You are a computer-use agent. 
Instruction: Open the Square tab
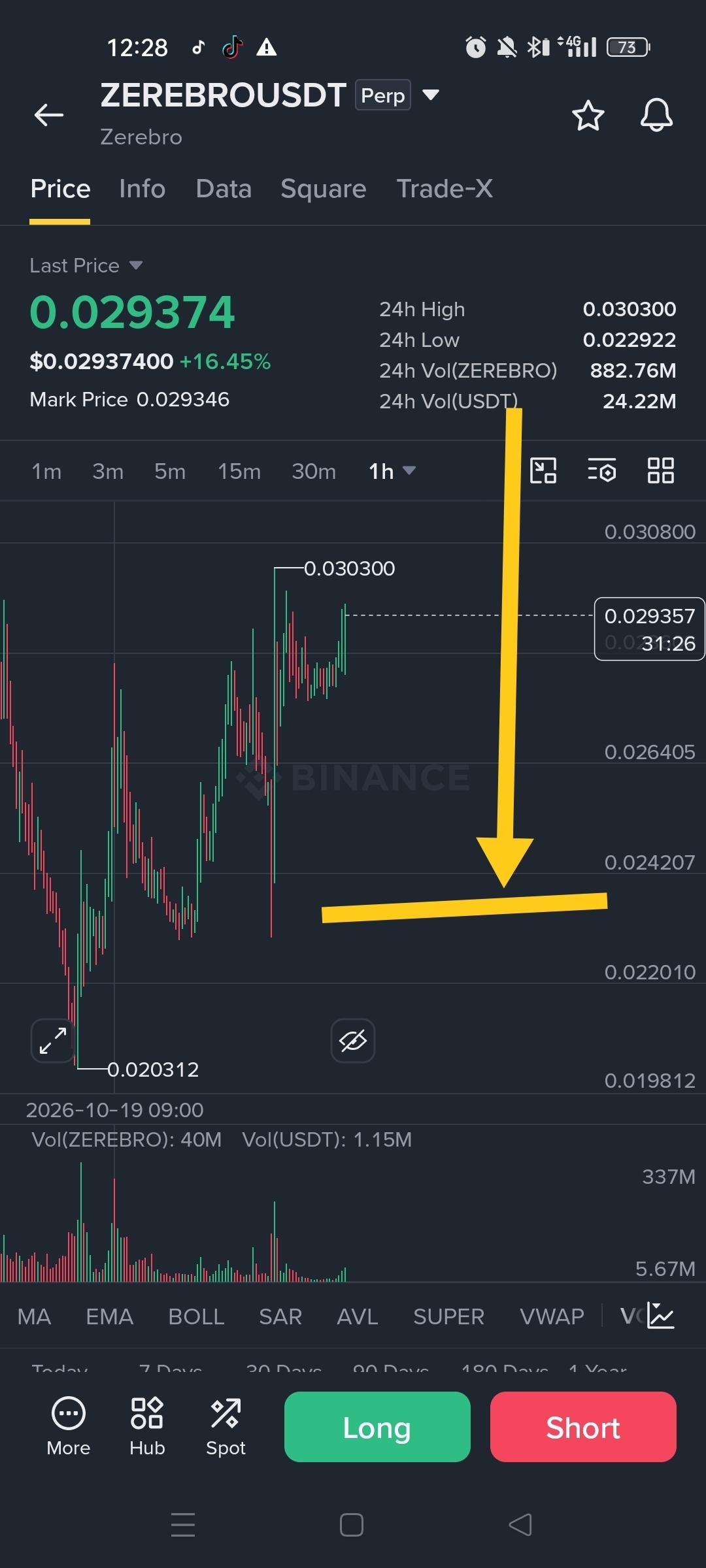[323, 189]
